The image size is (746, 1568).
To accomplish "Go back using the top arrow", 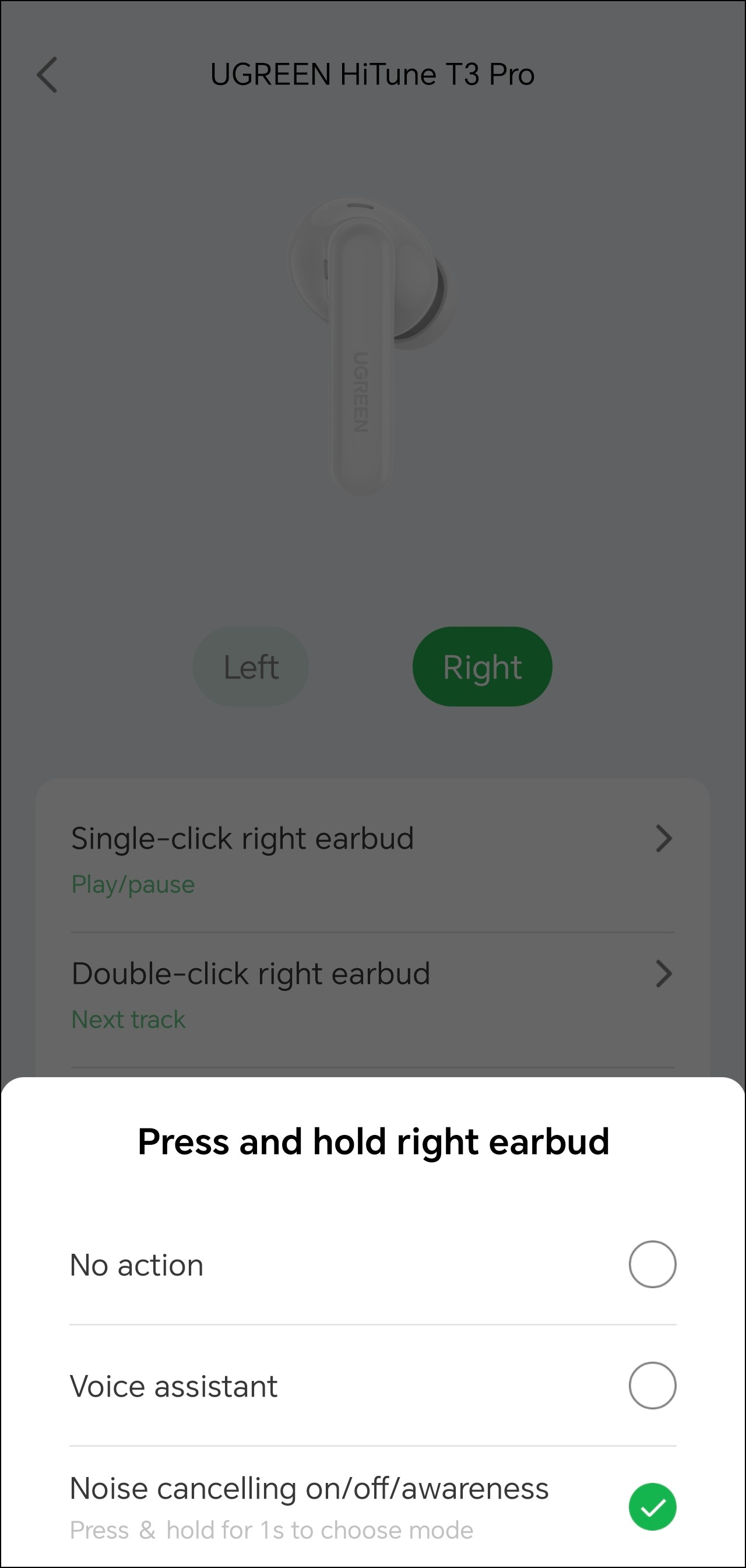I will [x=47, y=75].
